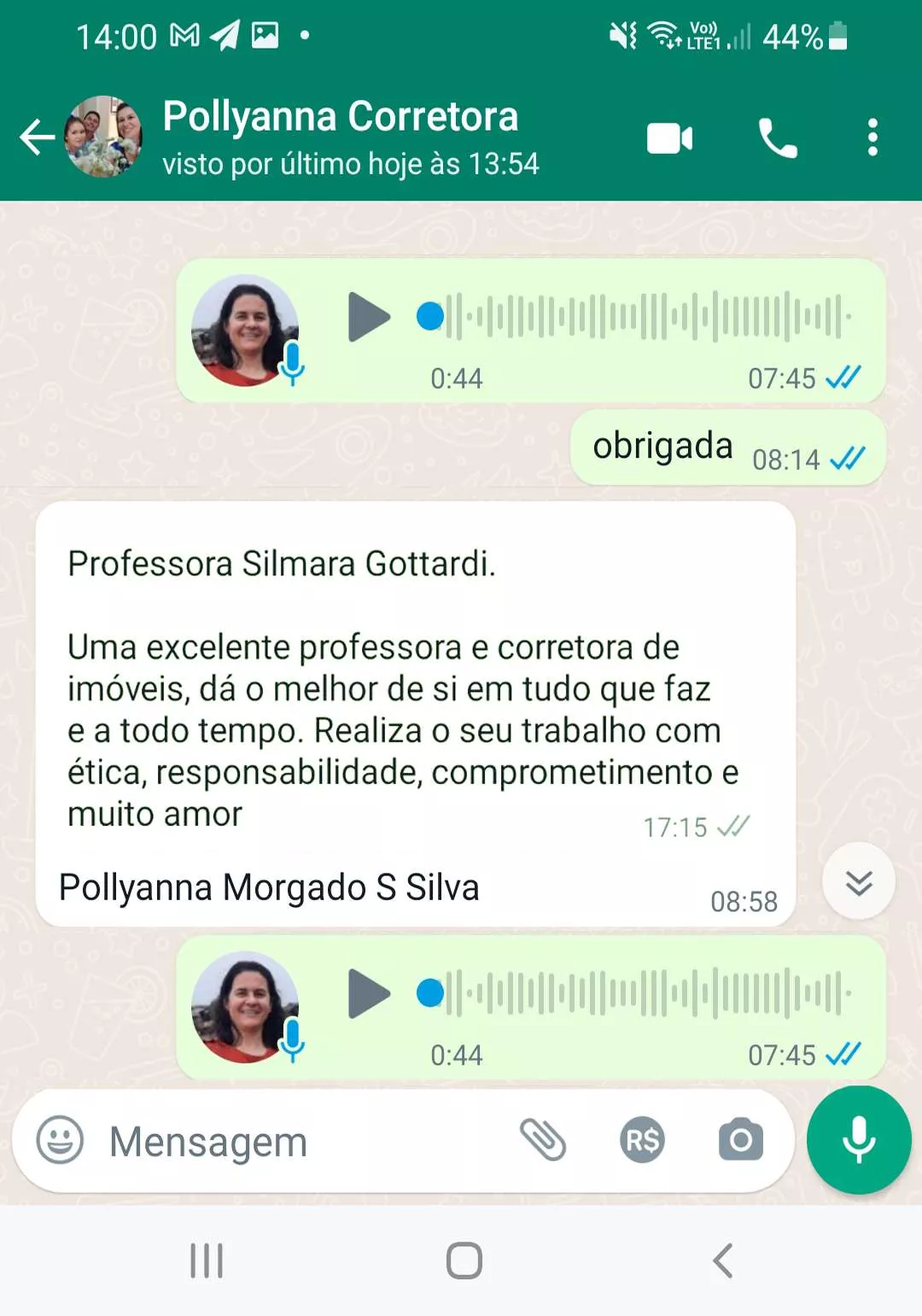Play the voice message below Pollyanna Morgado S Silva

coord(368,994)
